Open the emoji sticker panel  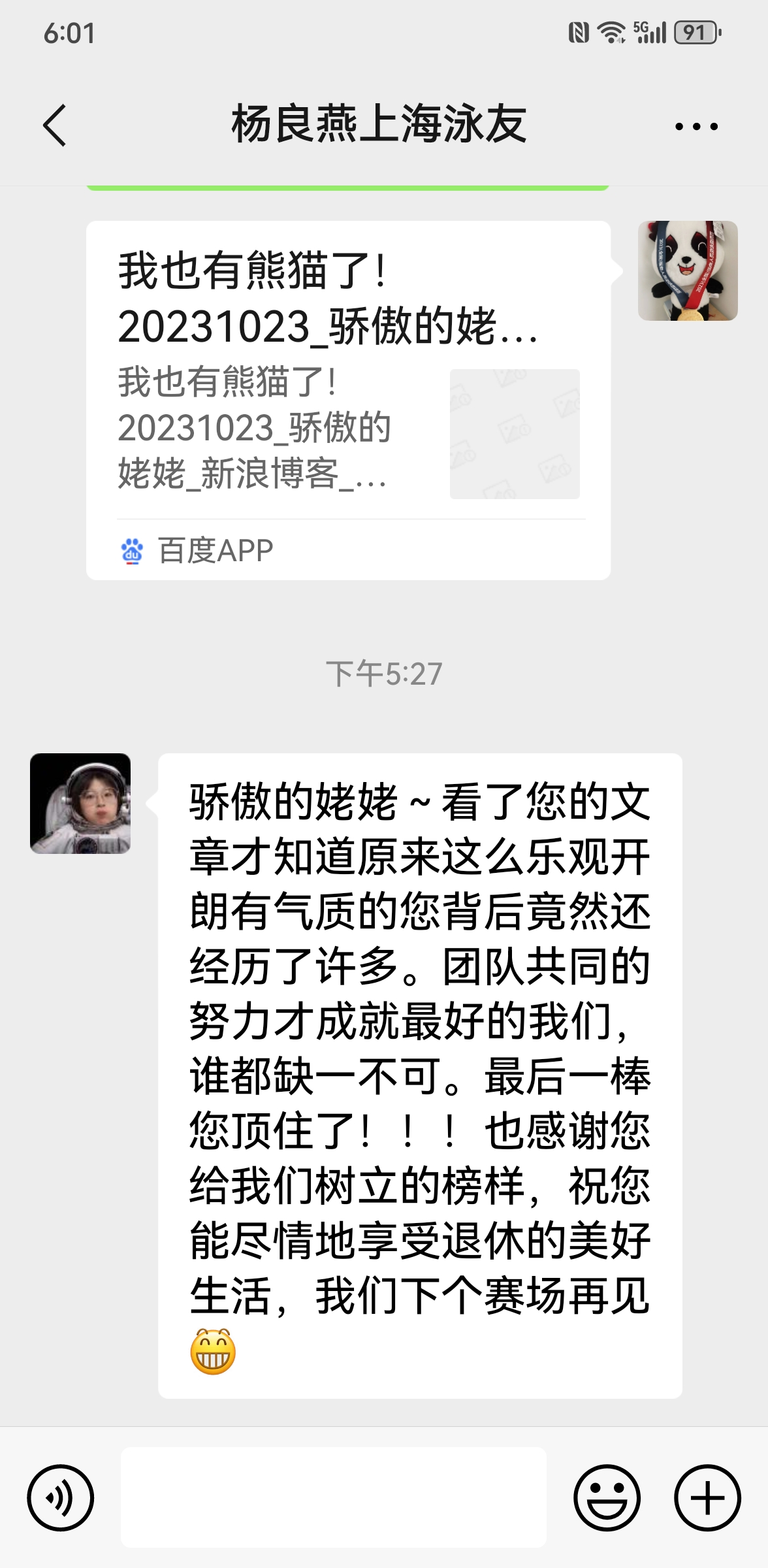click(x=607, y=1497)
